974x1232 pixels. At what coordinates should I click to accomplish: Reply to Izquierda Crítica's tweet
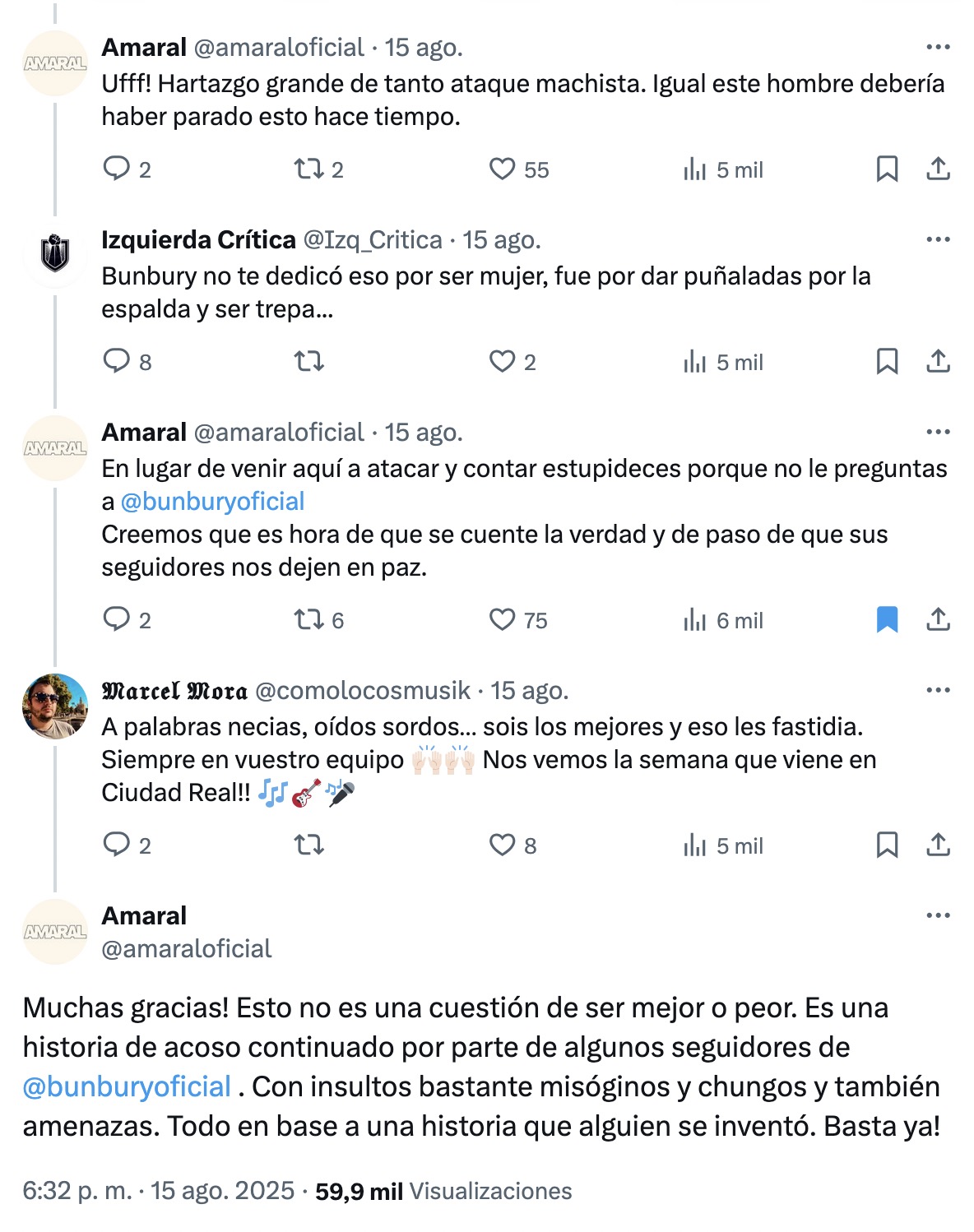116,362
